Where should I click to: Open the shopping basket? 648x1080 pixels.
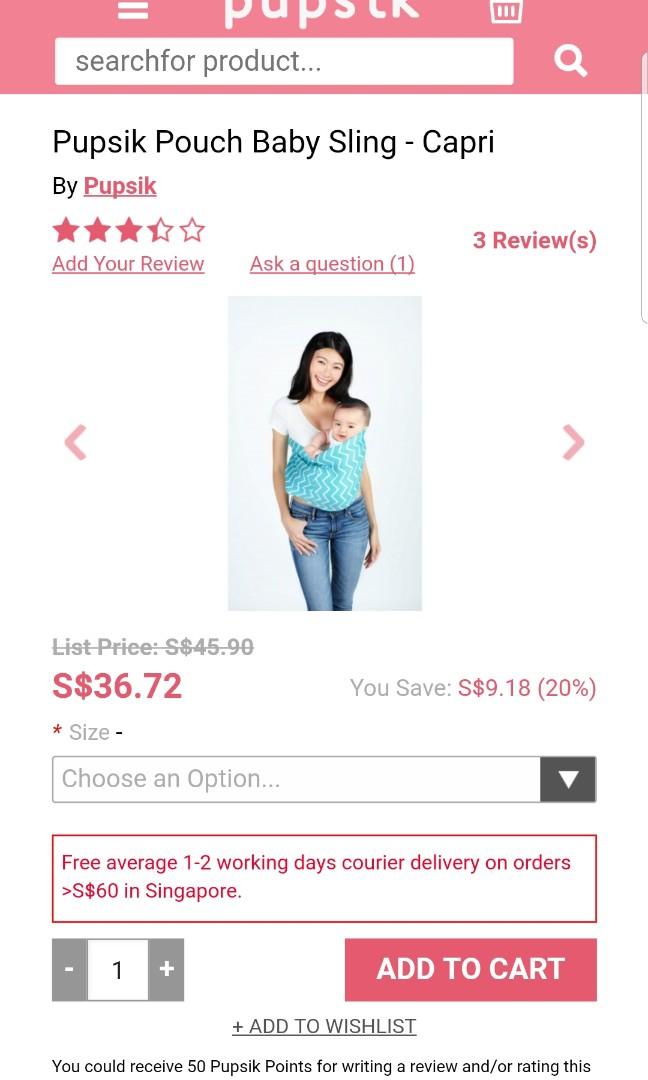coord(506,11)
